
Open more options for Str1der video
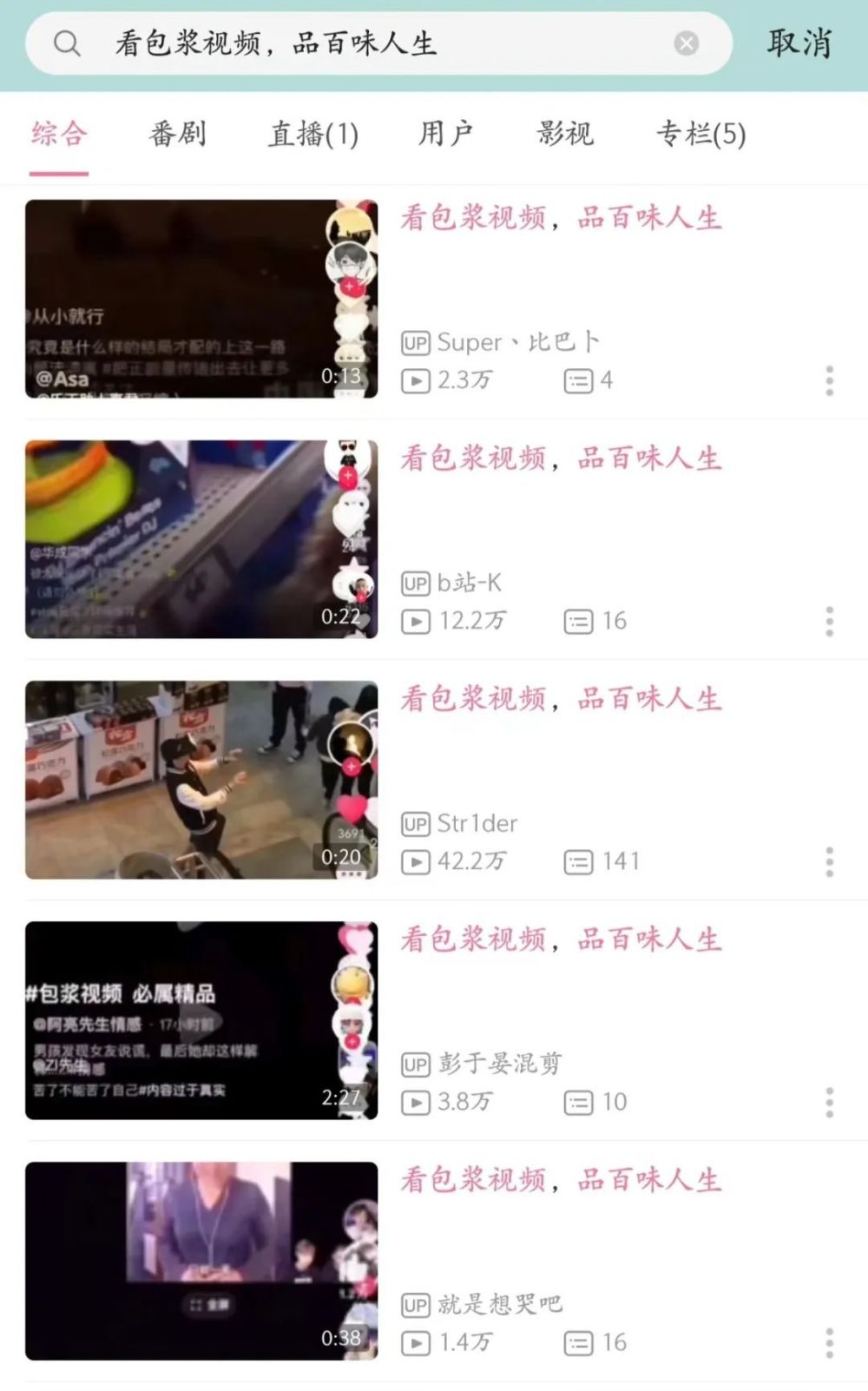tap(829, 861)
